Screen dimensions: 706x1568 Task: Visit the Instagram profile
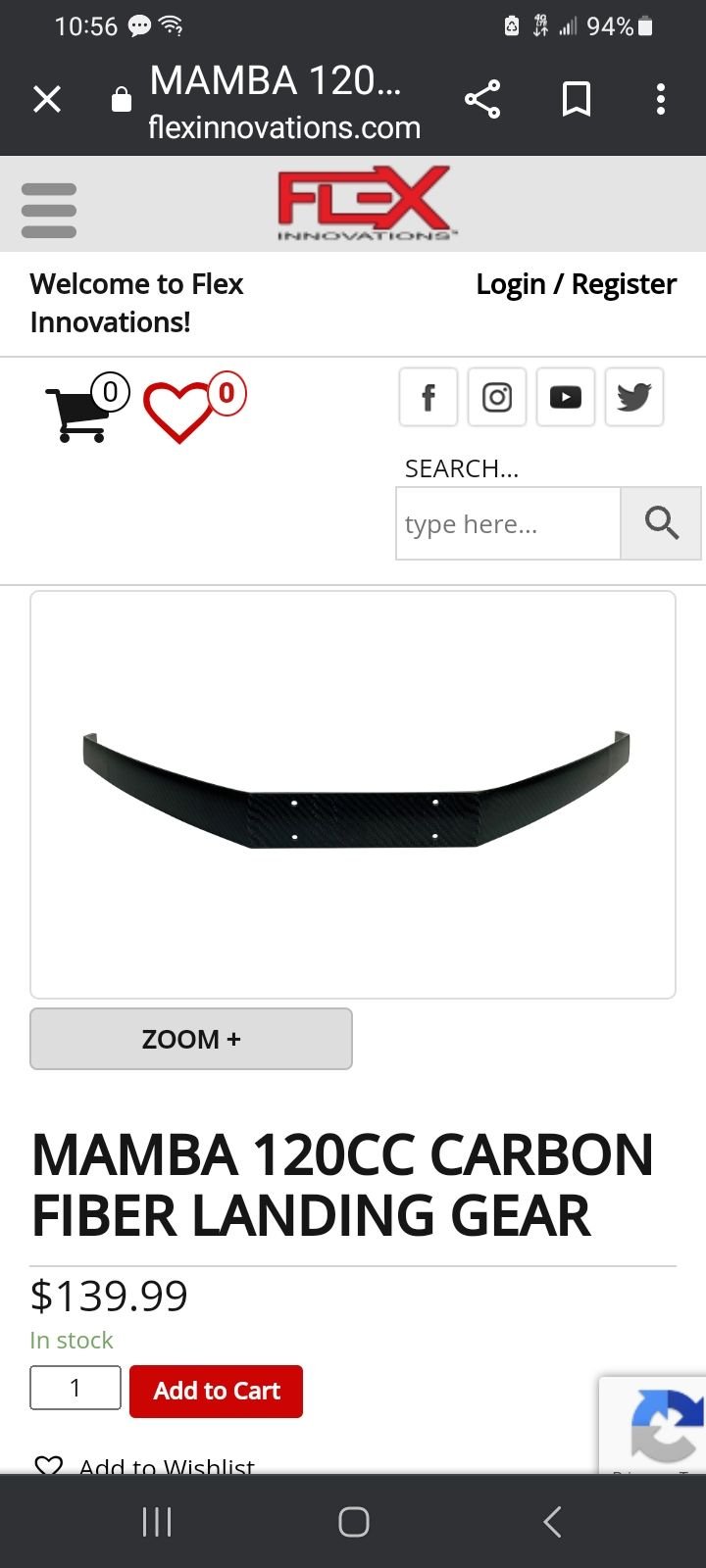[x=497, y=397]
